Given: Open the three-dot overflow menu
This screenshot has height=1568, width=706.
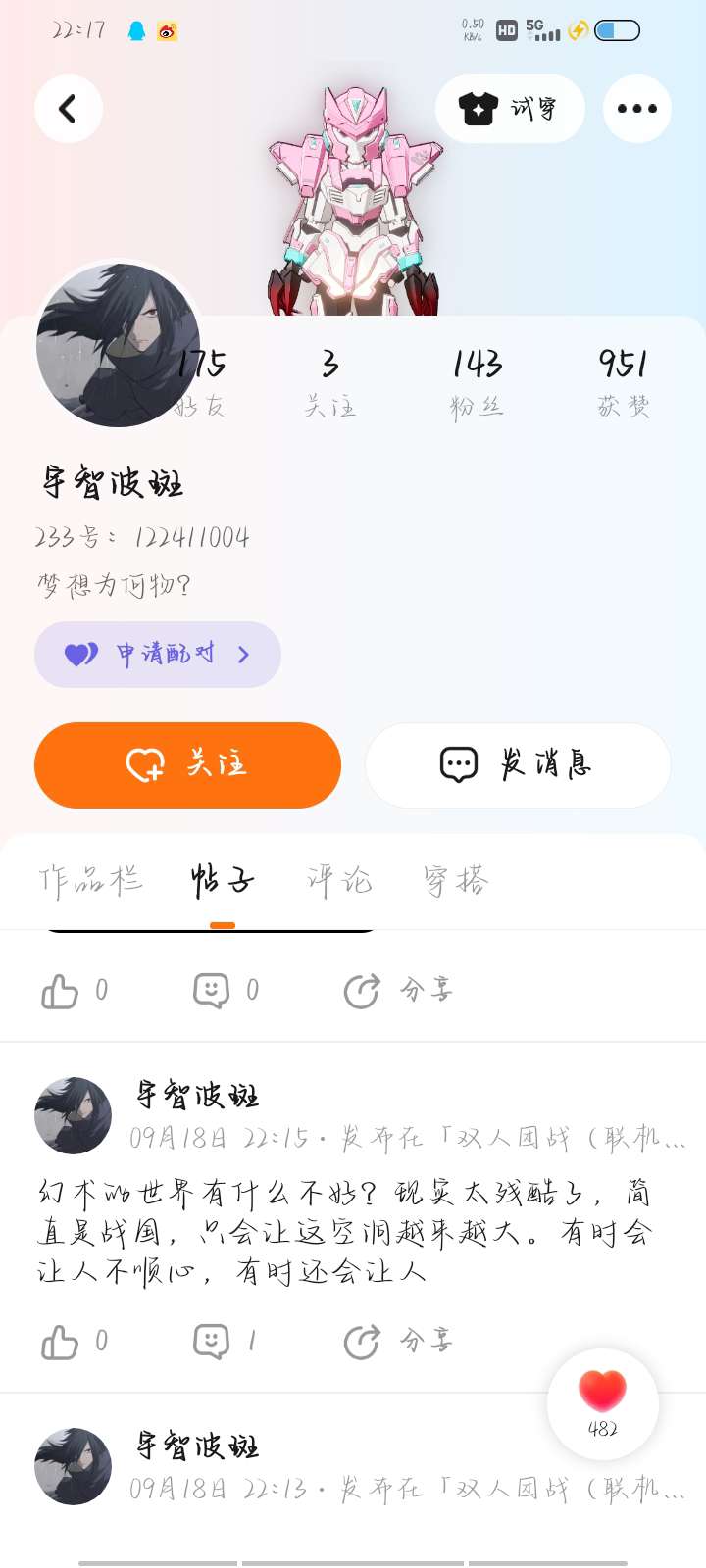Looking at the screenshot, I should click(637, 109).
